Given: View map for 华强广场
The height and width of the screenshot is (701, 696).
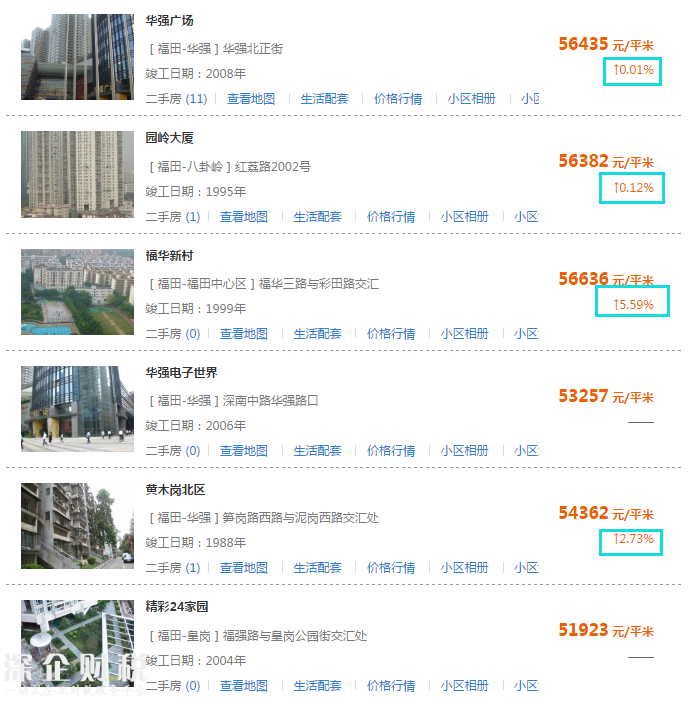Looking at the screenshot, I should pyautogui.click(x=251, y=99).
